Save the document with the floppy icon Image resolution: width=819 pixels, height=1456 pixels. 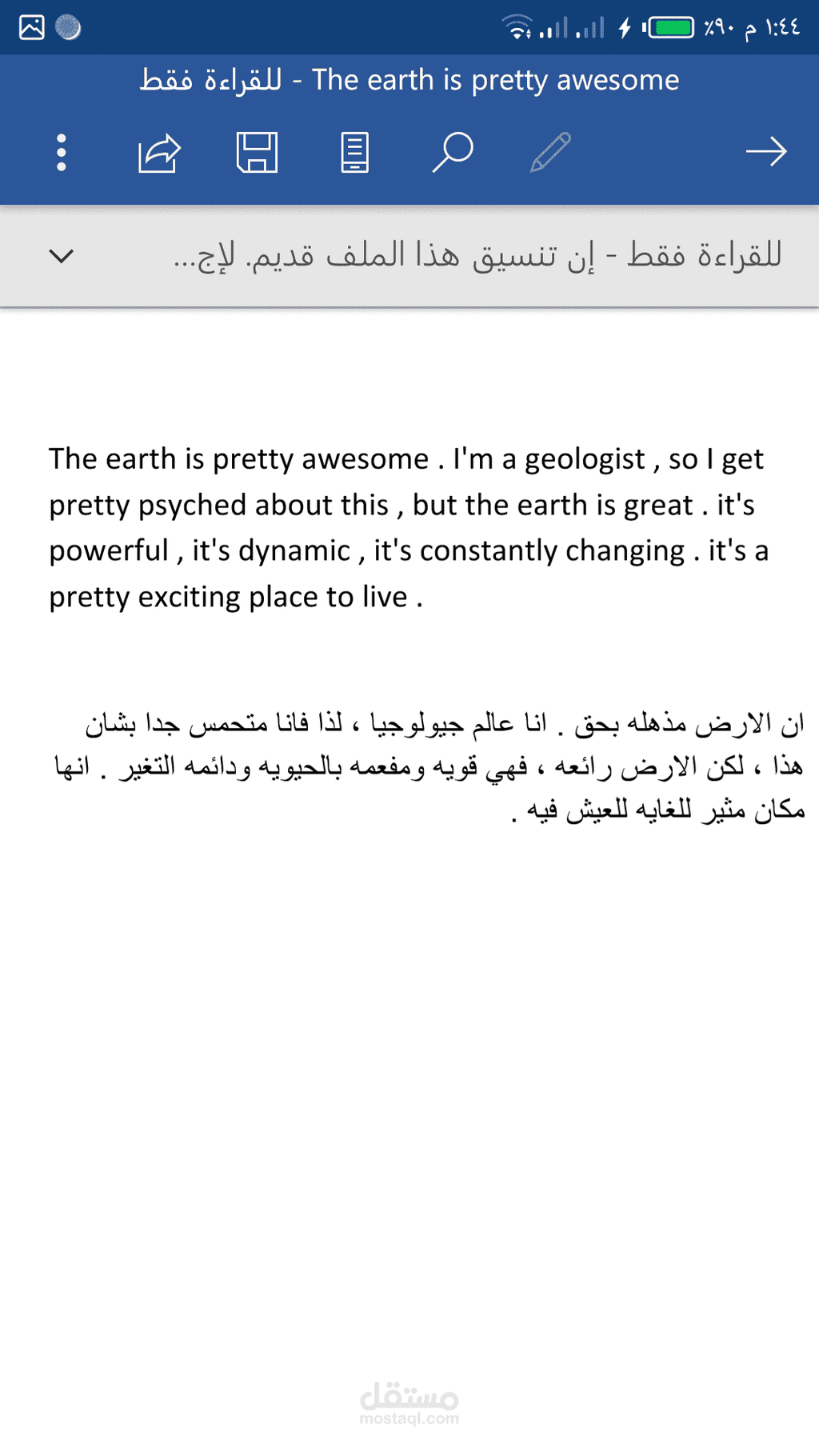click(x=258, y=152)
